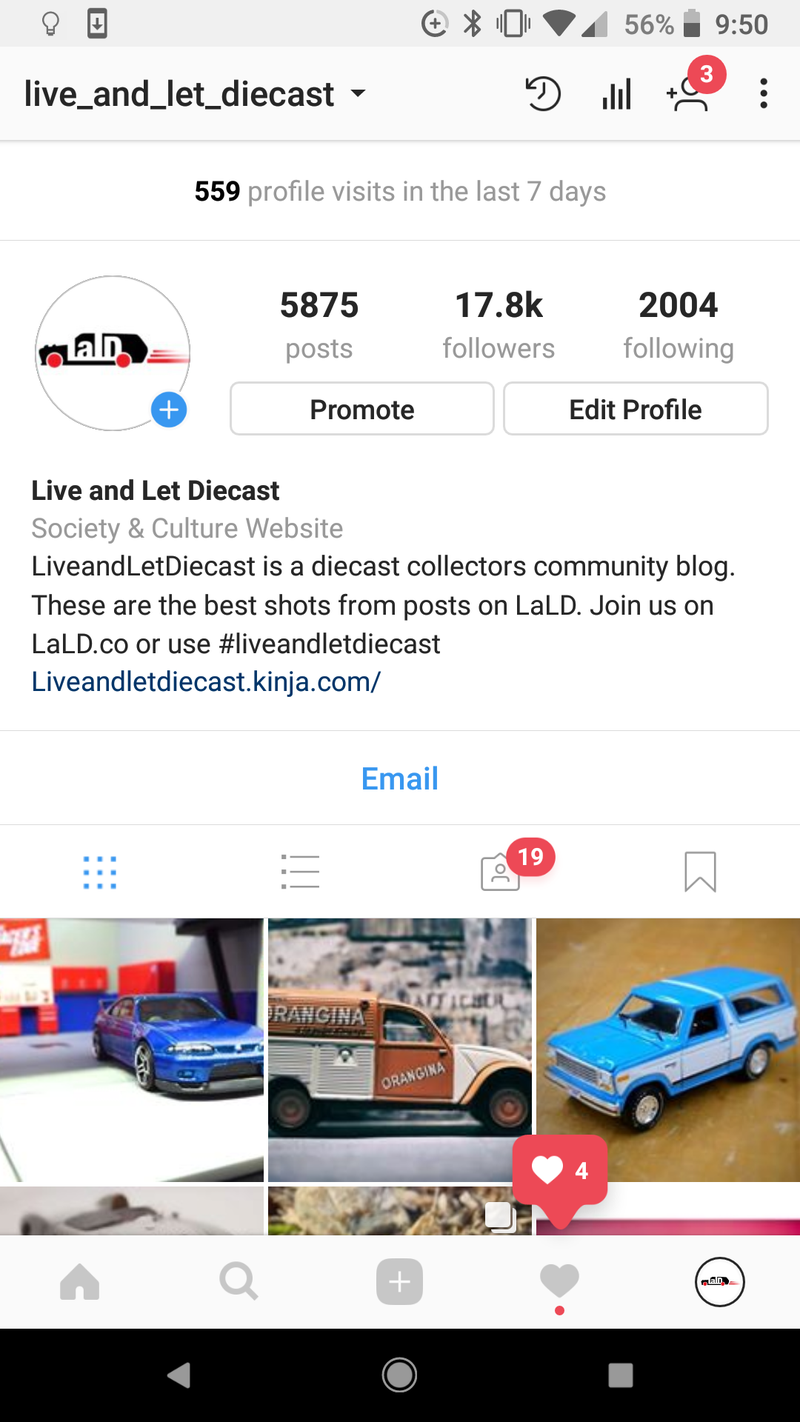This screenshot has width=800, height=1422.
Task: Open the search explore tab
Action: [239, 1282]
